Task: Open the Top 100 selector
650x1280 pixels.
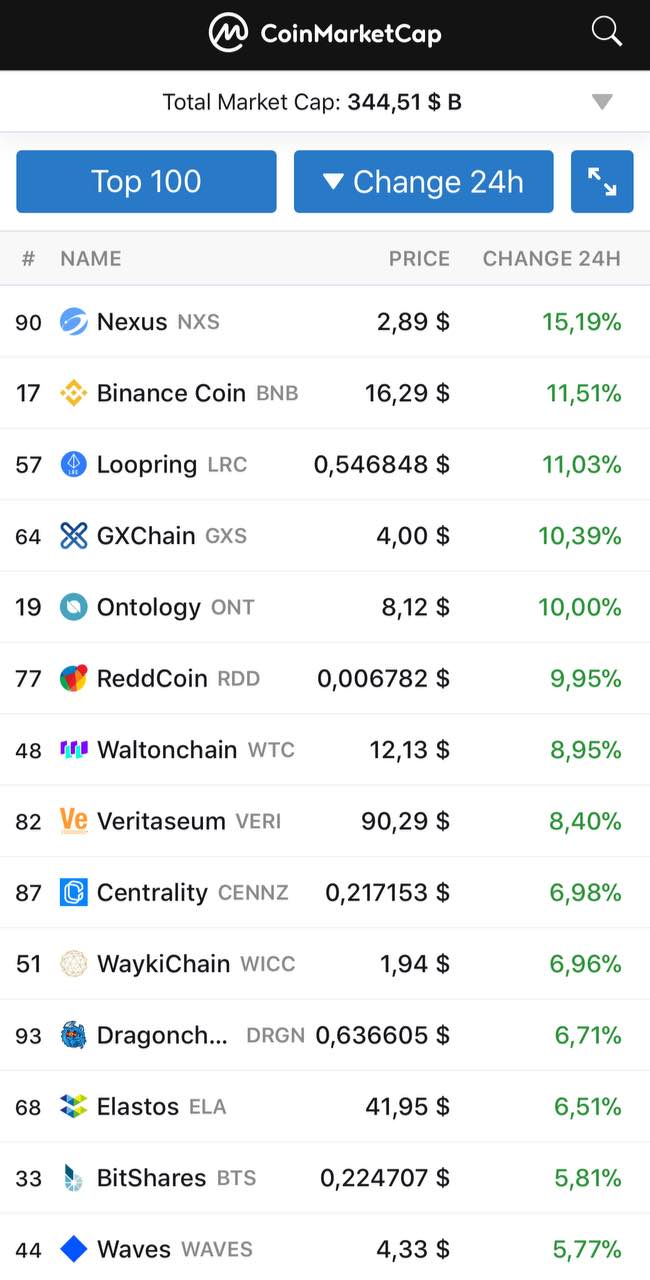Action: coord(146,182)
